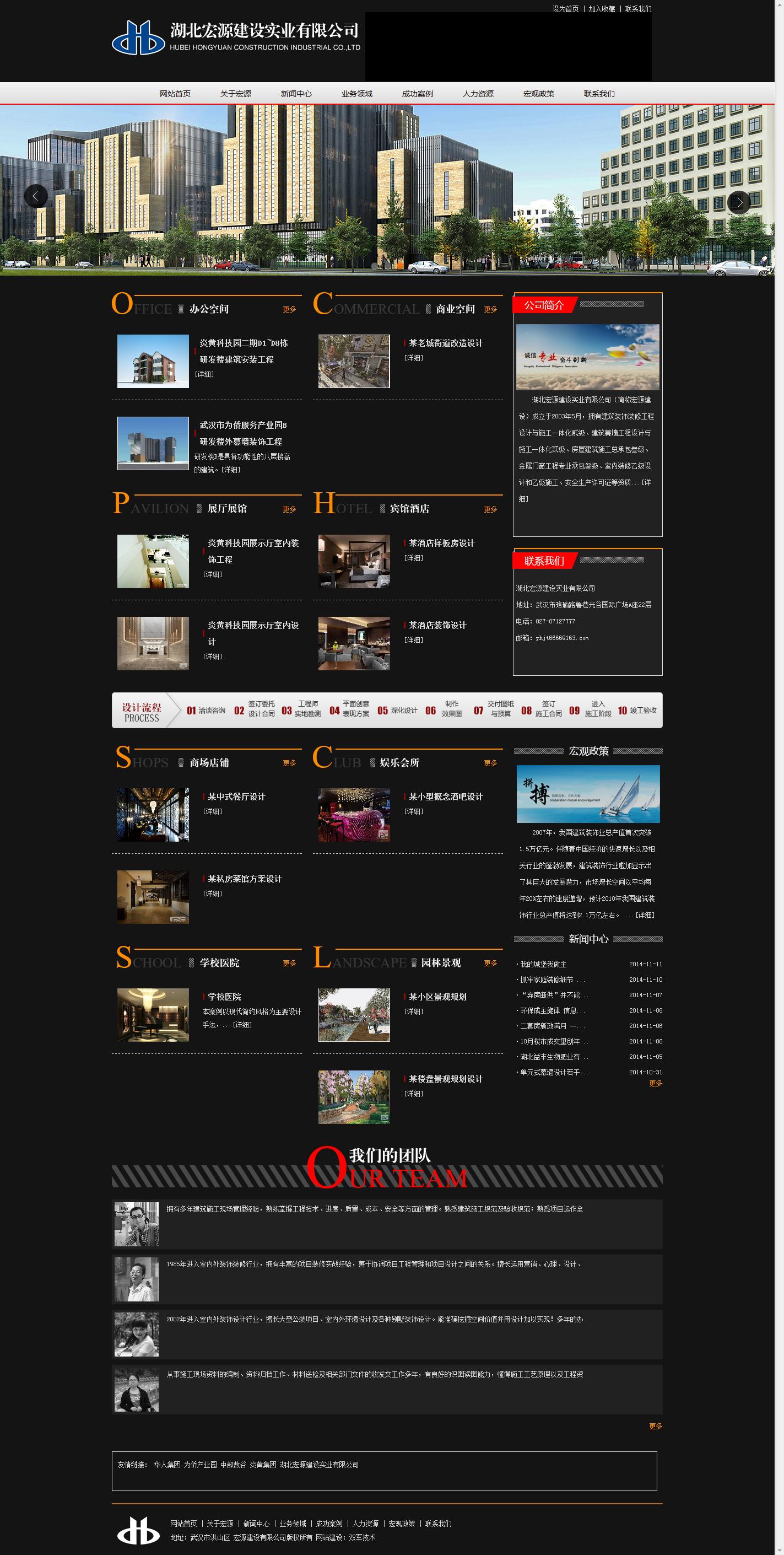
Task: Show next banner slide arrow
Action: pyautogui.click(x=739, y=202)
